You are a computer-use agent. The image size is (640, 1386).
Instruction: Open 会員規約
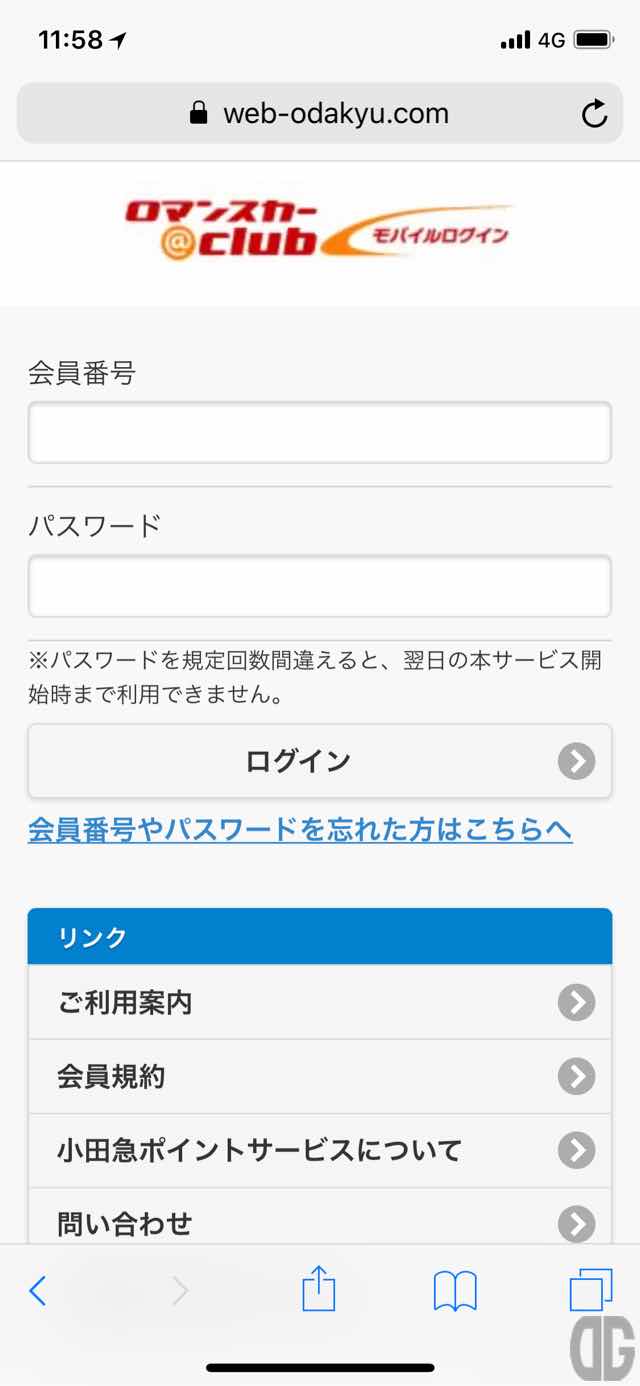(319, 1077)
